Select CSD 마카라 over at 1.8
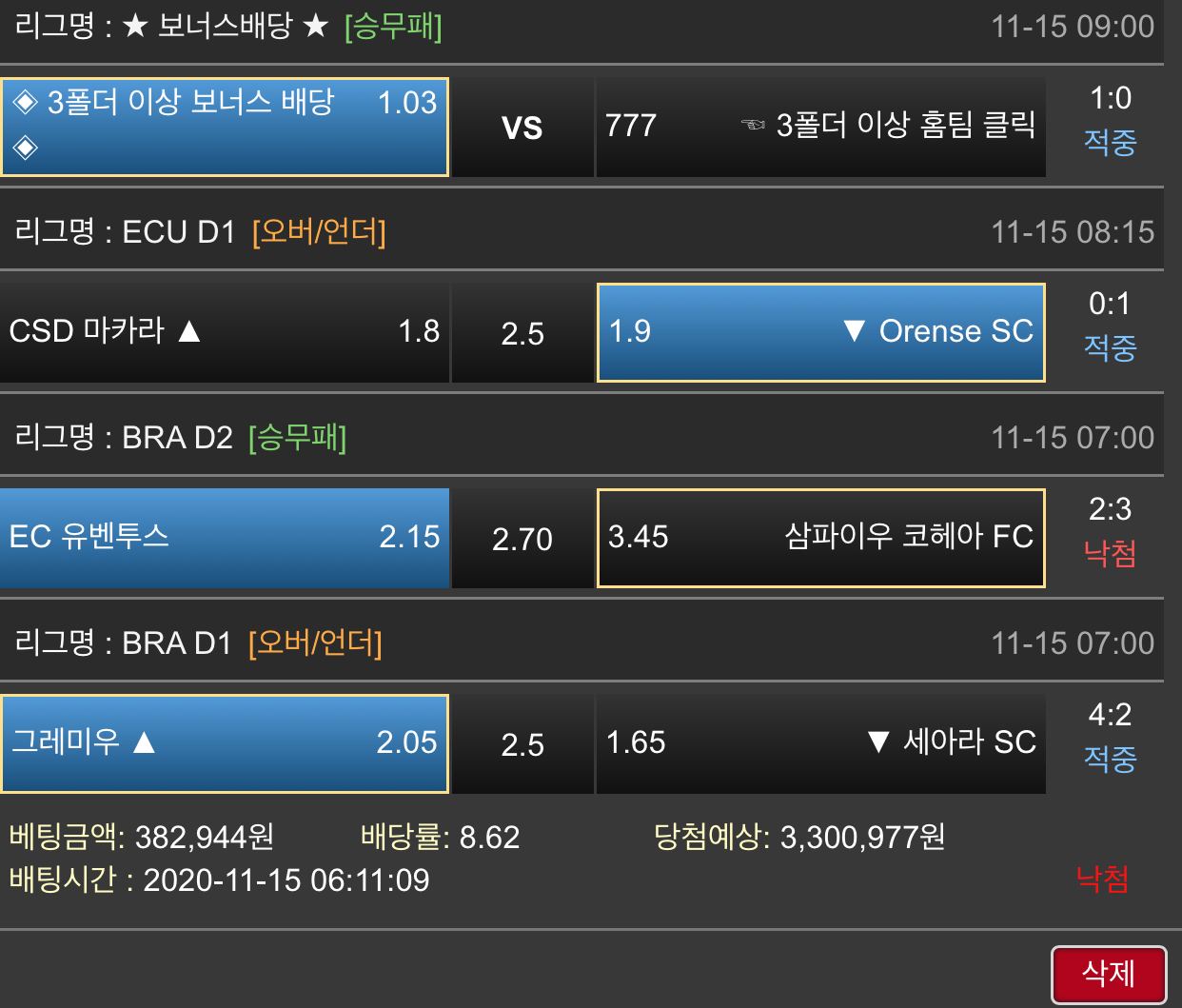The image size is (1182, 1008). click(225, 332)
